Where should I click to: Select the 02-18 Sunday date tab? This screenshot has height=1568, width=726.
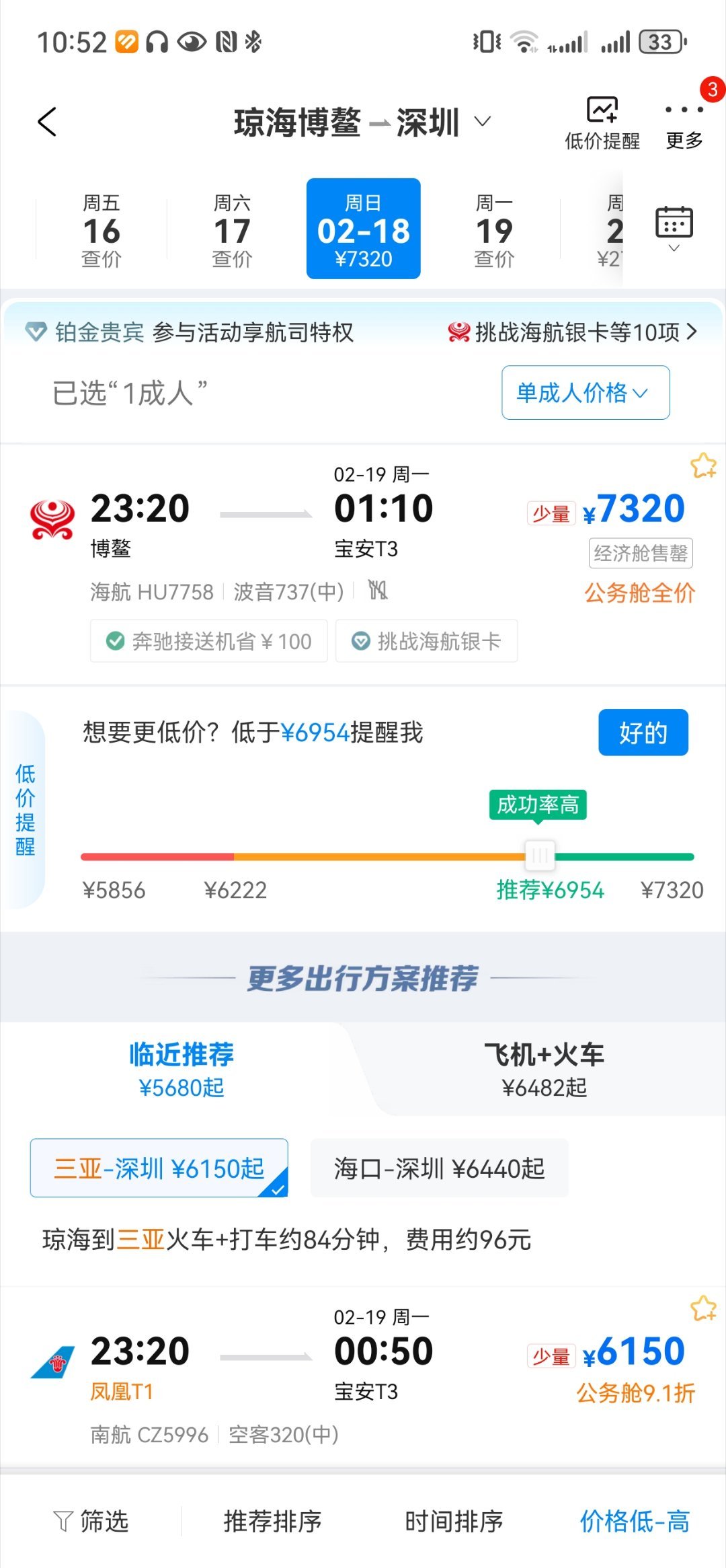click(x=363, y=229)
